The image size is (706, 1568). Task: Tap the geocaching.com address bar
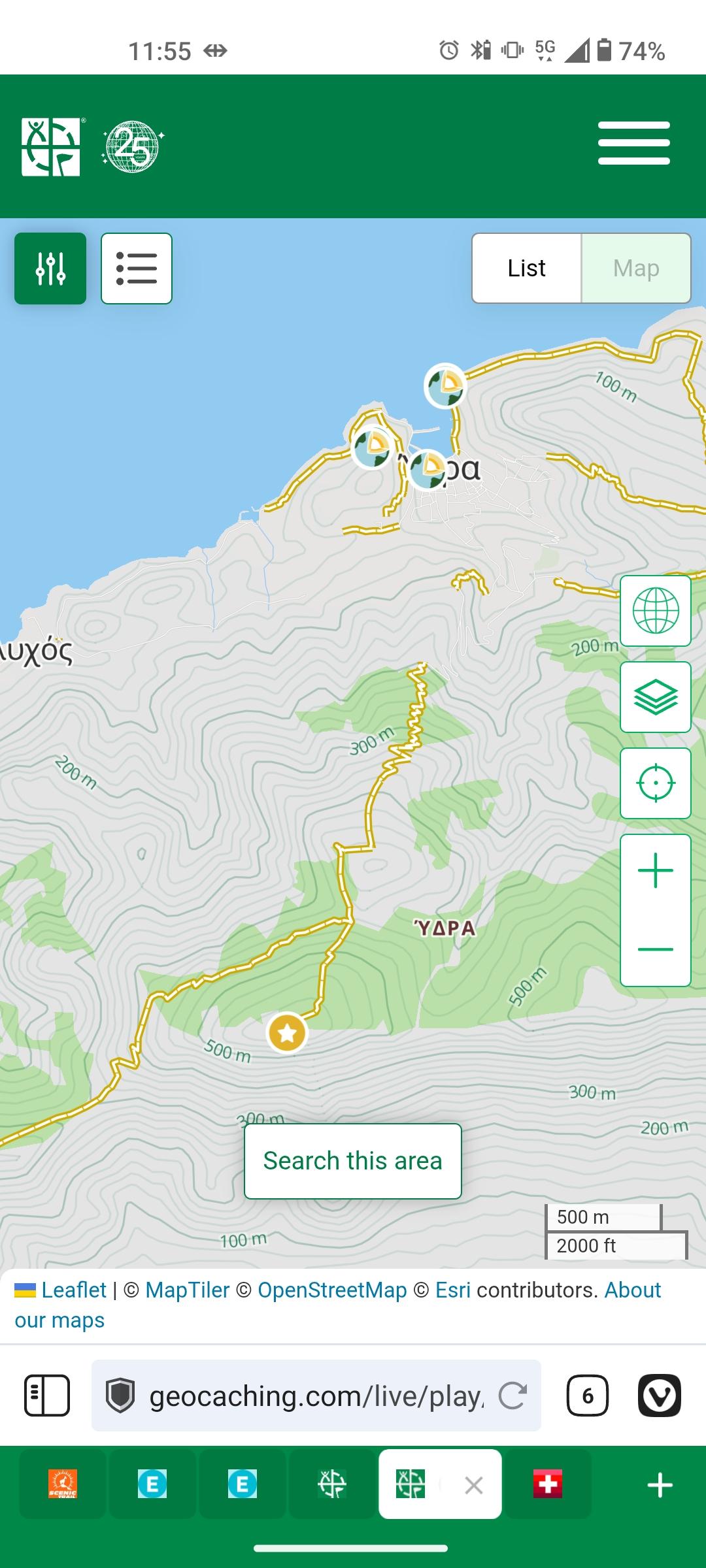point(316,1396)
